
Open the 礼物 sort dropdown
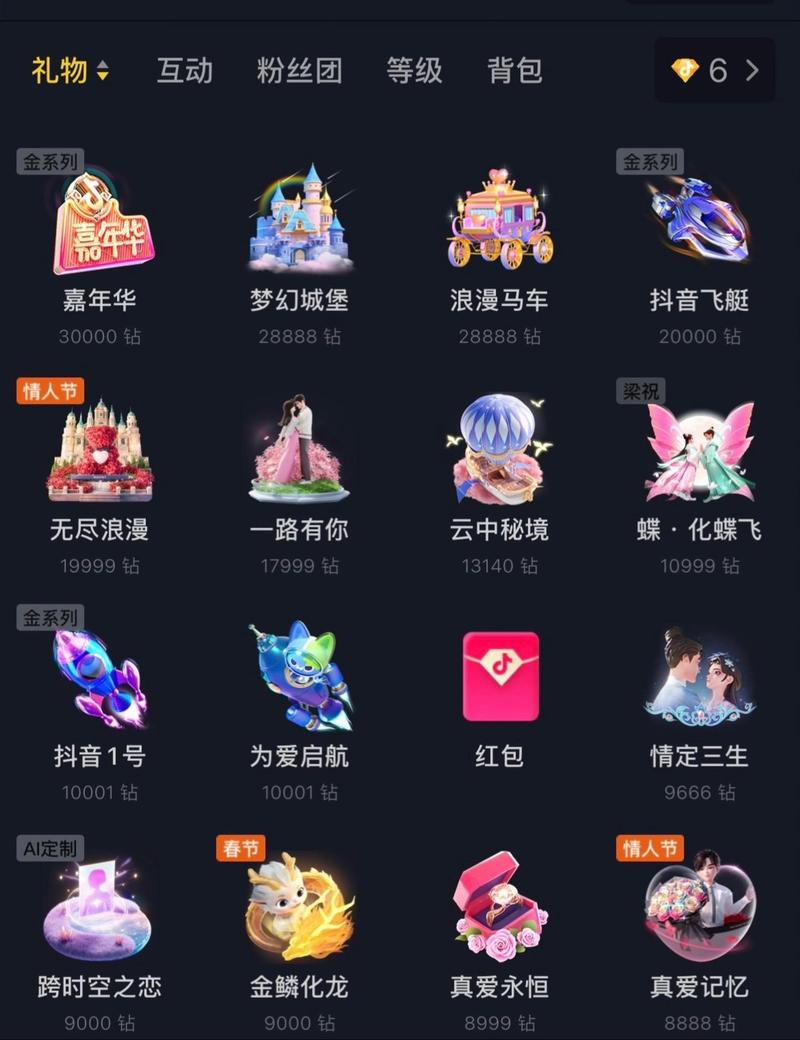[70, 70]
